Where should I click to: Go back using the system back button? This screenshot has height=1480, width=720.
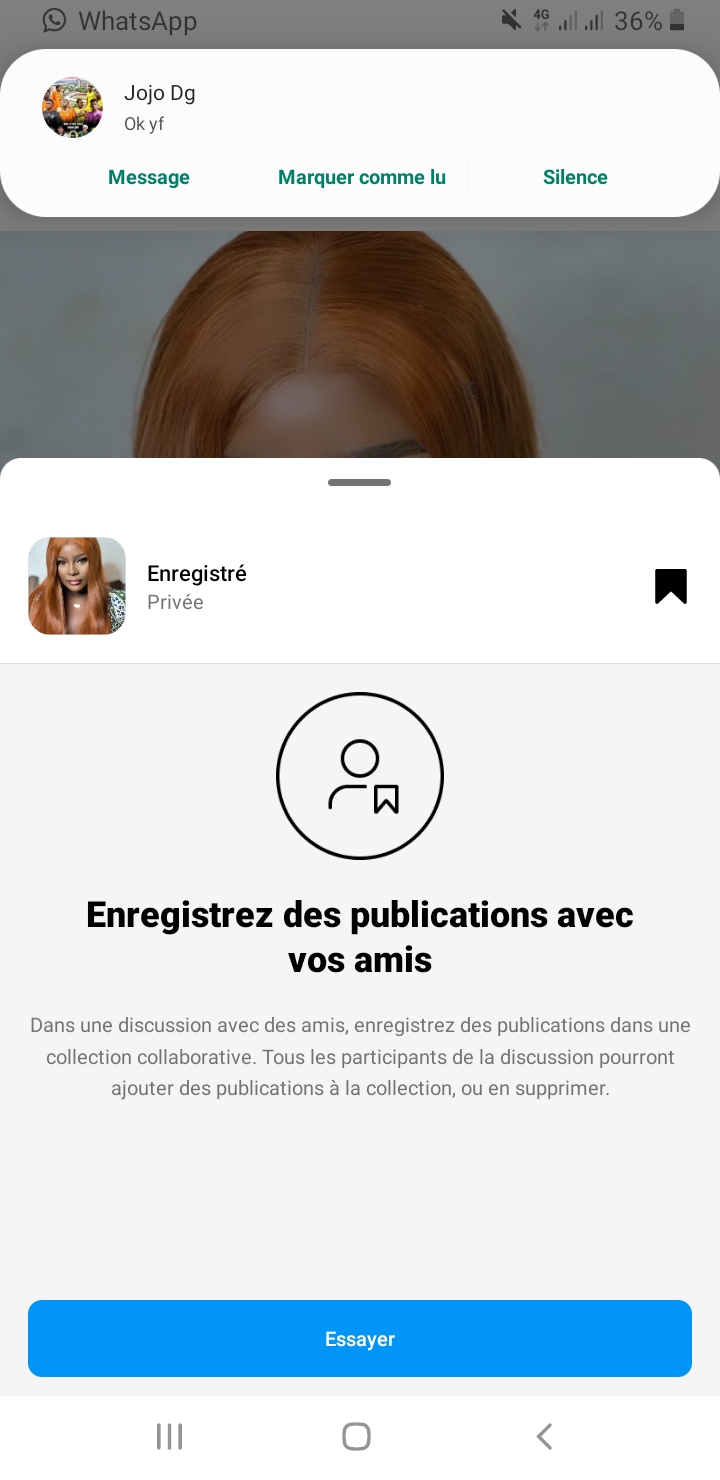(544, 1437)
